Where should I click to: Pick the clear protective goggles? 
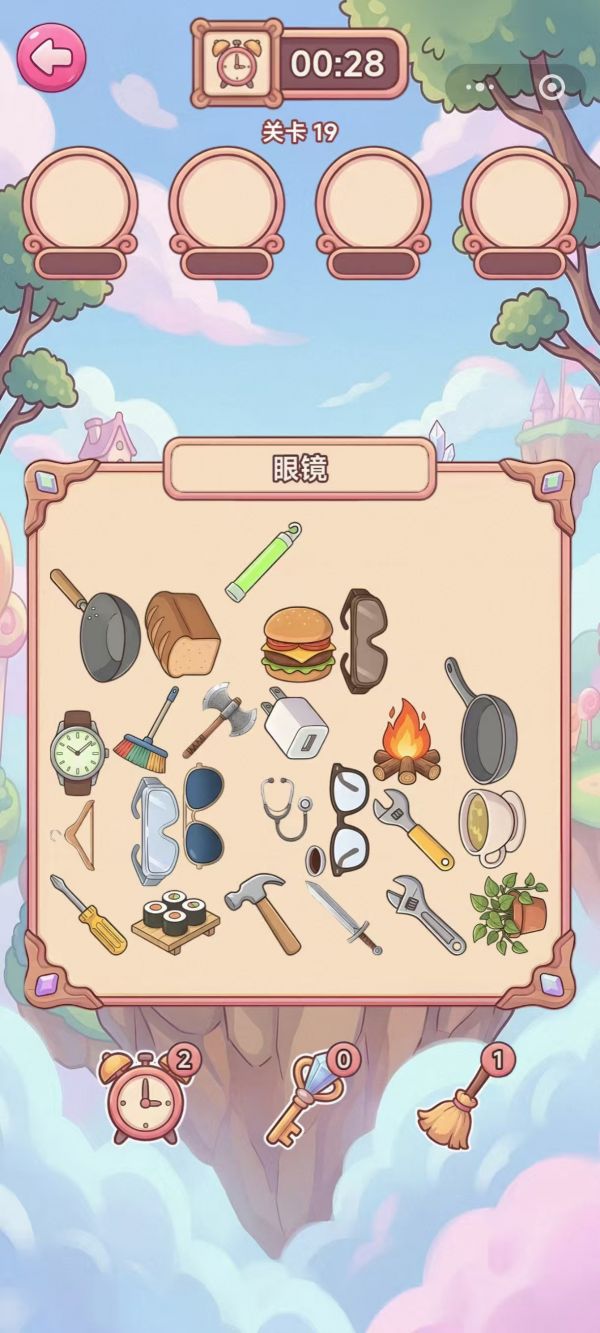pos(153,830)
